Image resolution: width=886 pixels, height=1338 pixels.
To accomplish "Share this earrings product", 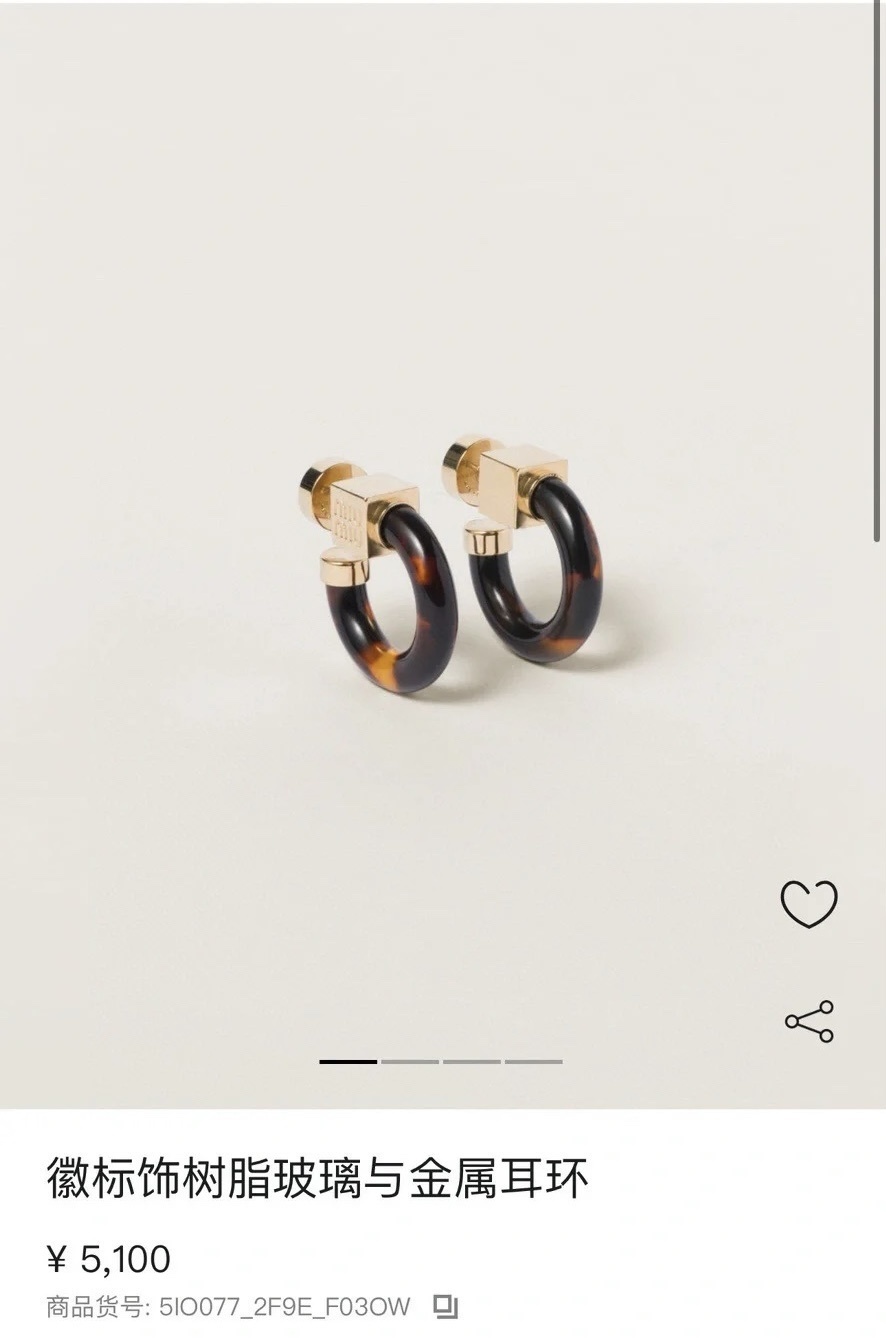I will tap(808, 1021).
